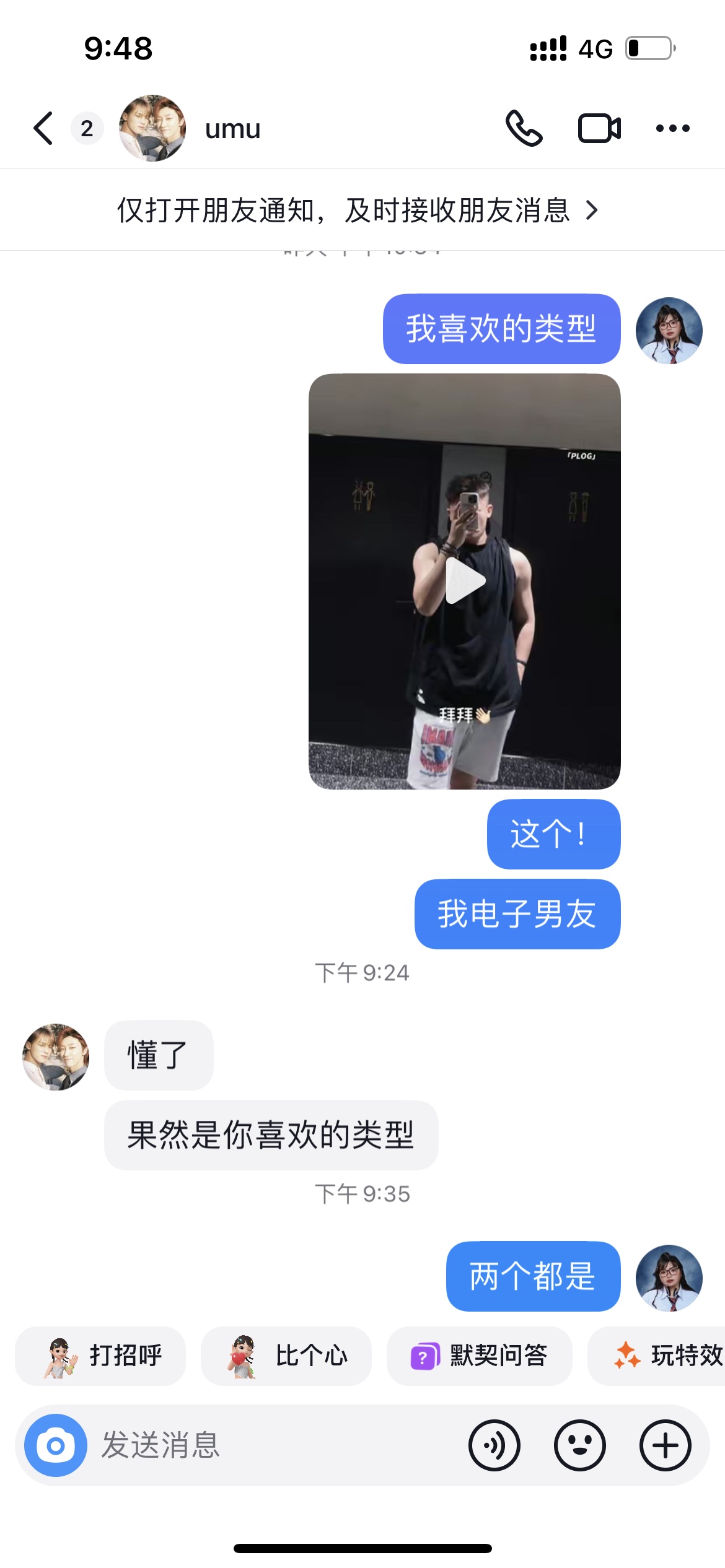Start a video call with umu

(x=599, y=128)
